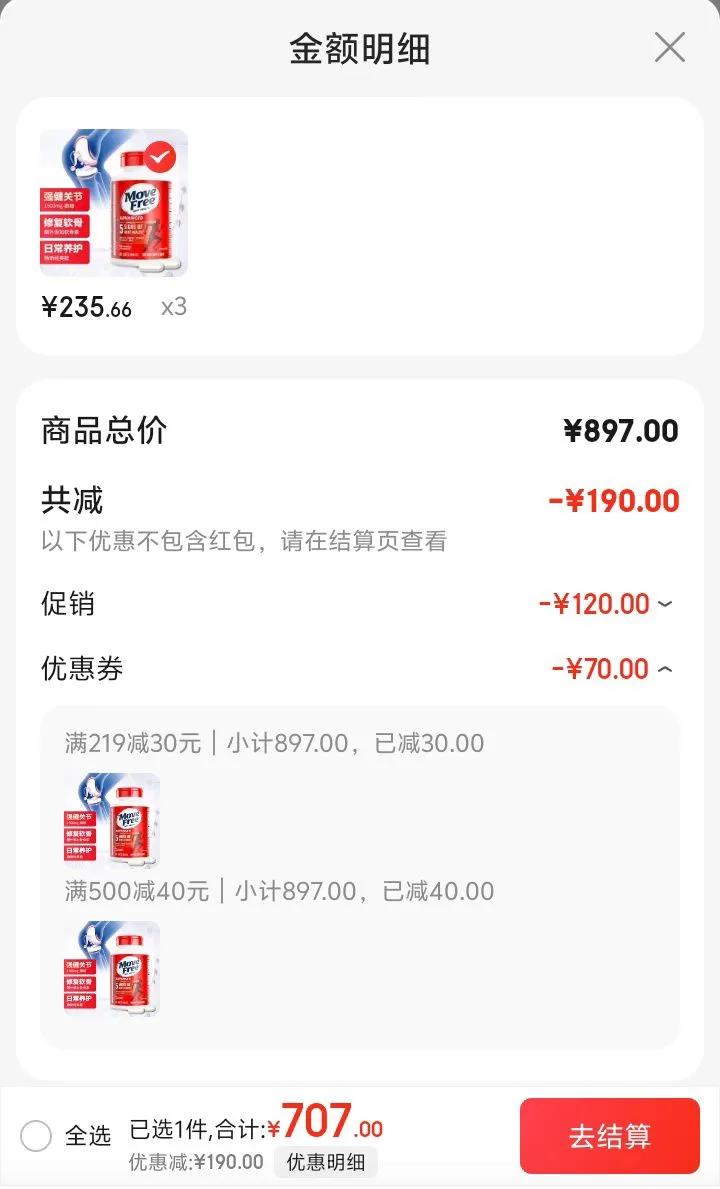This screenshot has width=720, height=1189.
Task: Open the Move Free product priced ¥235.66
Action: pos(114,203)
